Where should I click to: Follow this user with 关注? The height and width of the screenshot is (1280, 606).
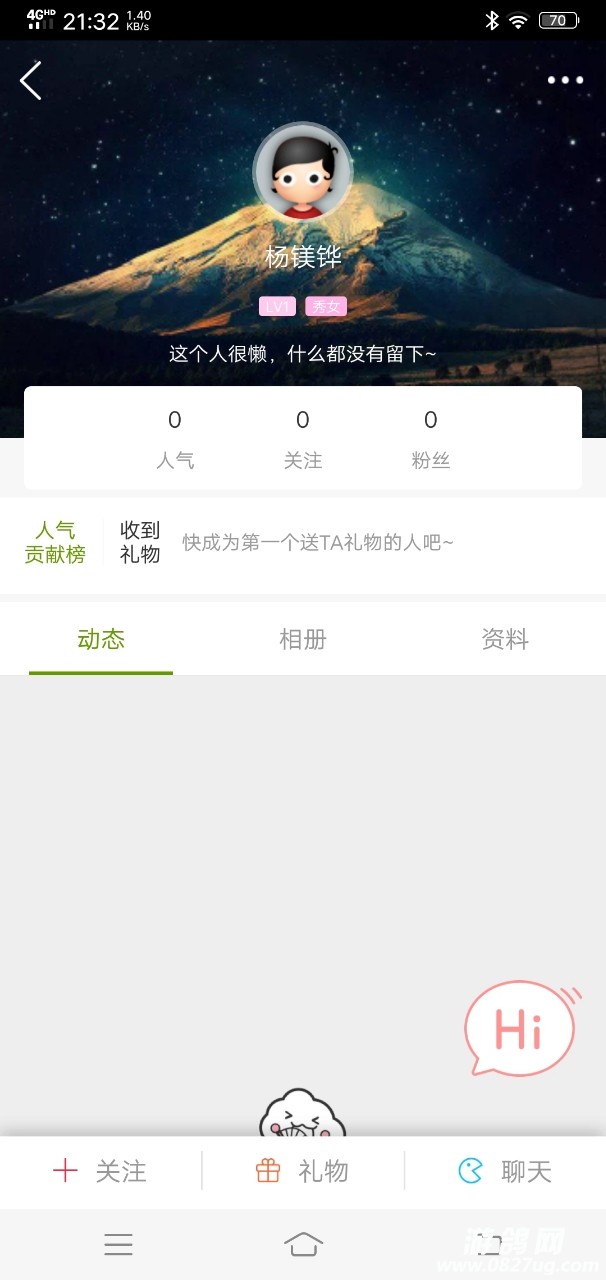click(100, 1171)
